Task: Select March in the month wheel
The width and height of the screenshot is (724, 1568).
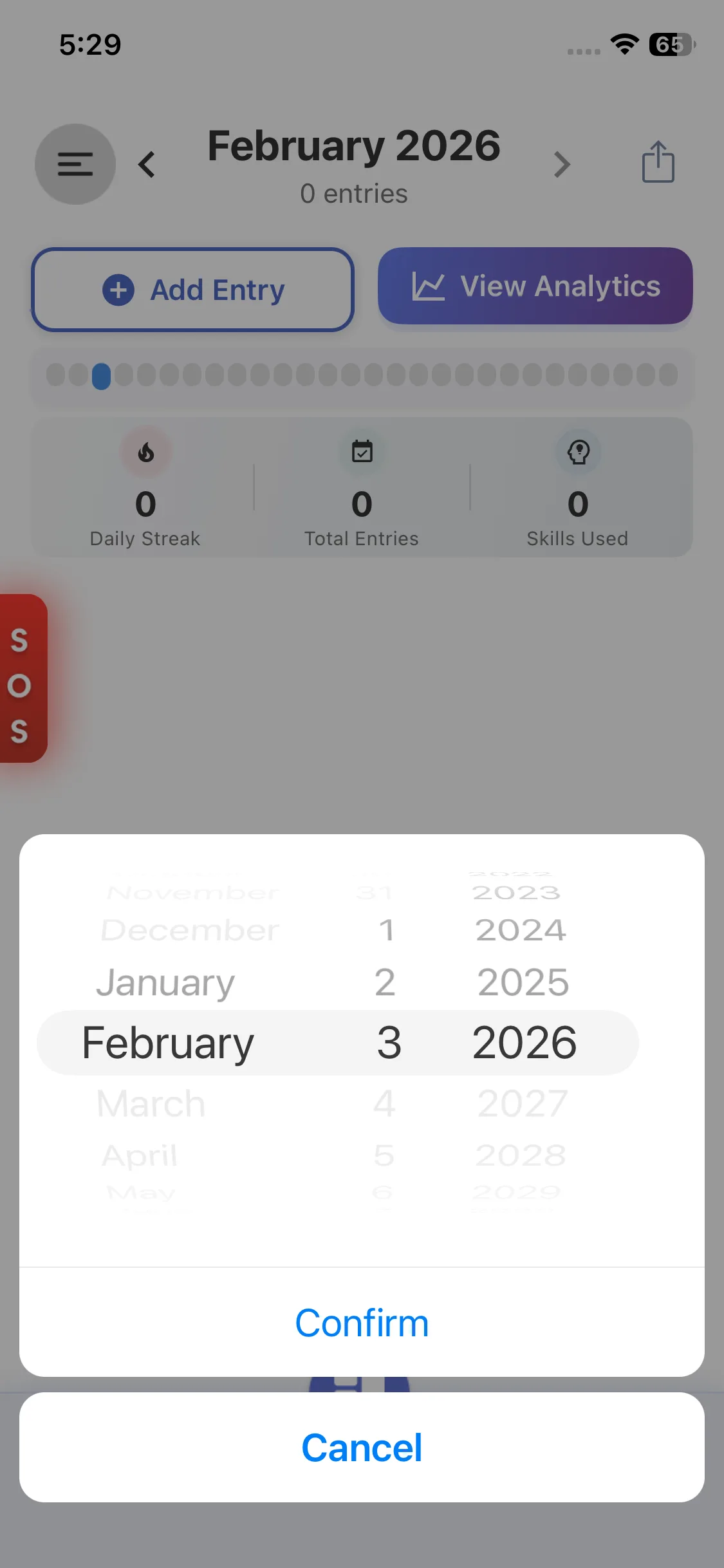Action: pyautogui.click(x=151, y=1103)
